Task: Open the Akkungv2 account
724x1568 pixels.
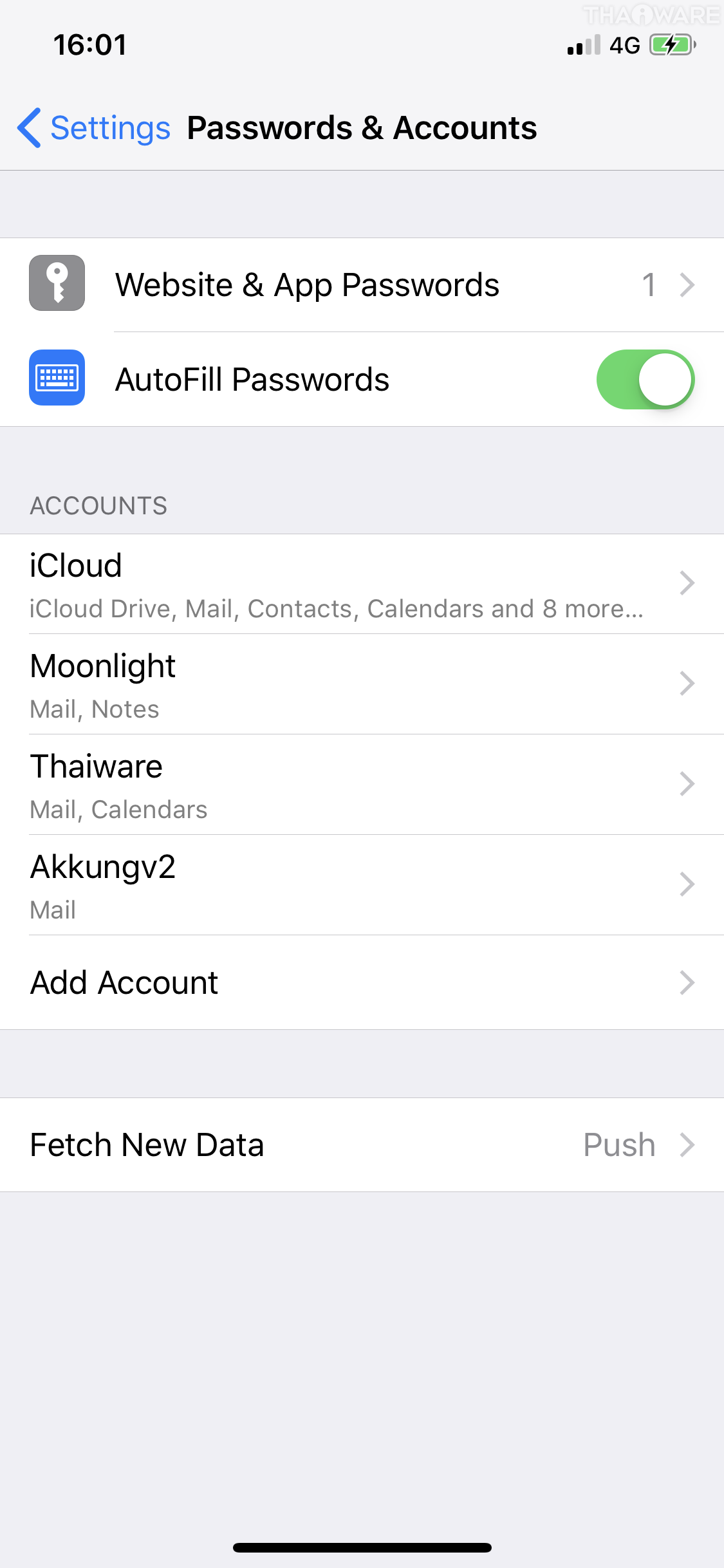Action: pos(362,885)
